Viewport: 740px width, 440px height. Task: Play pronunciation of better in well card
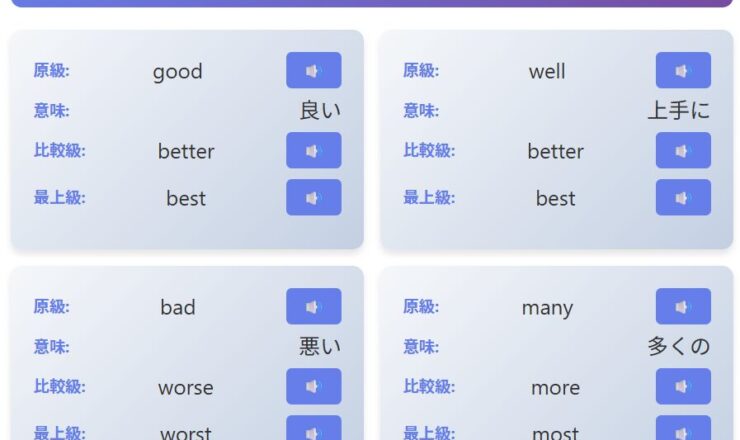pyautogui.click(x=683, y=150)
